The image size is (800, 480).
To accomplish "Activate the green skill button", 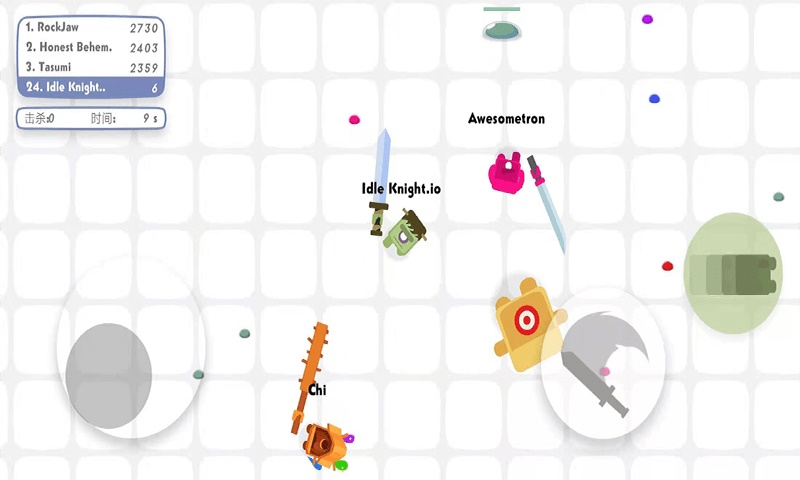I will [732, 273].
